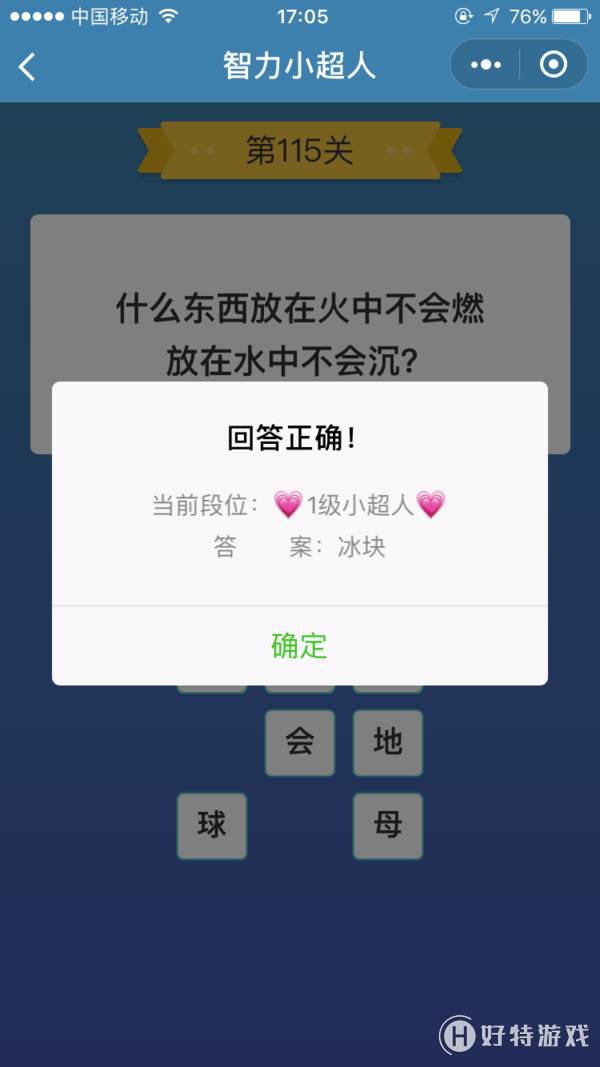Choose the character tile 母
The image size is (600, 1067).
click(388, 826)
